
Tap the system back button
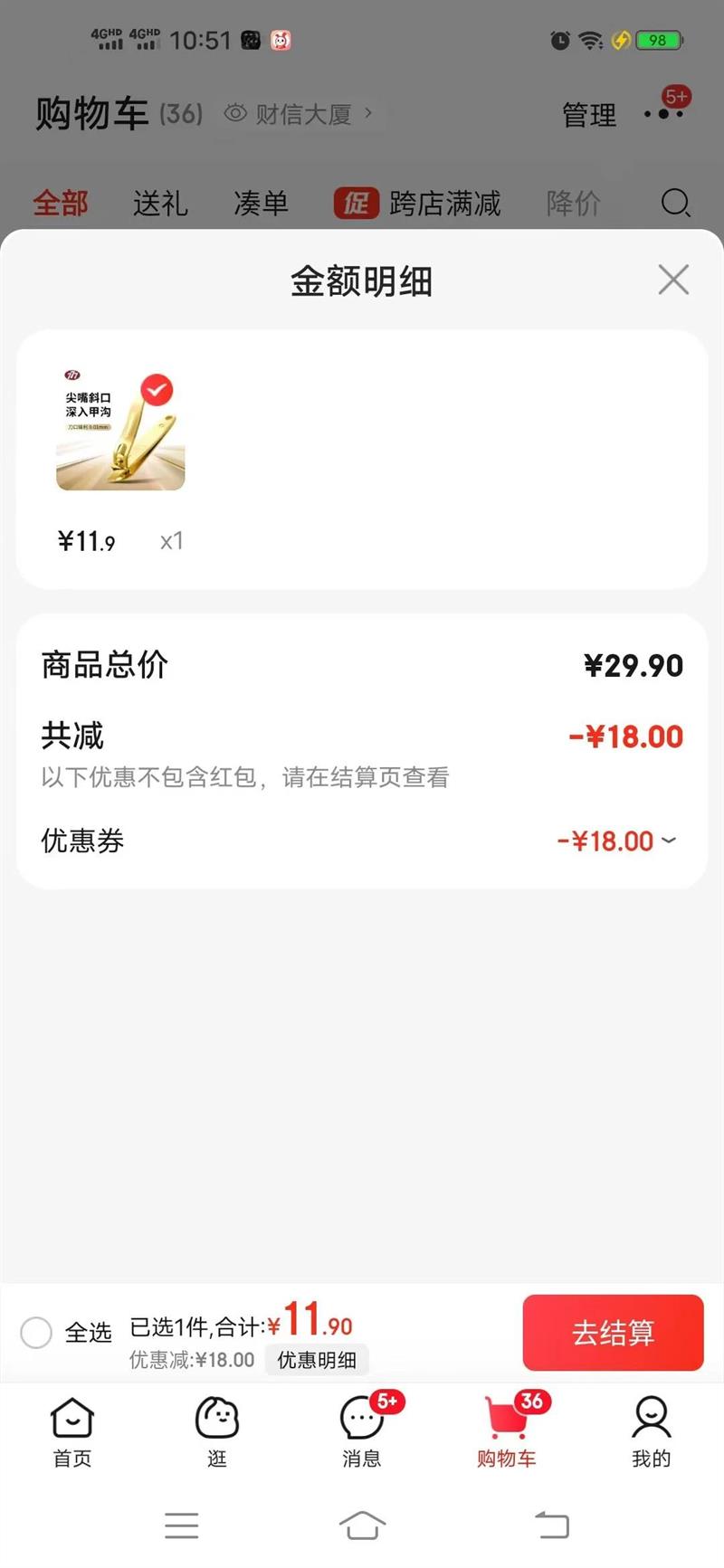click(x=551, y=1525)
